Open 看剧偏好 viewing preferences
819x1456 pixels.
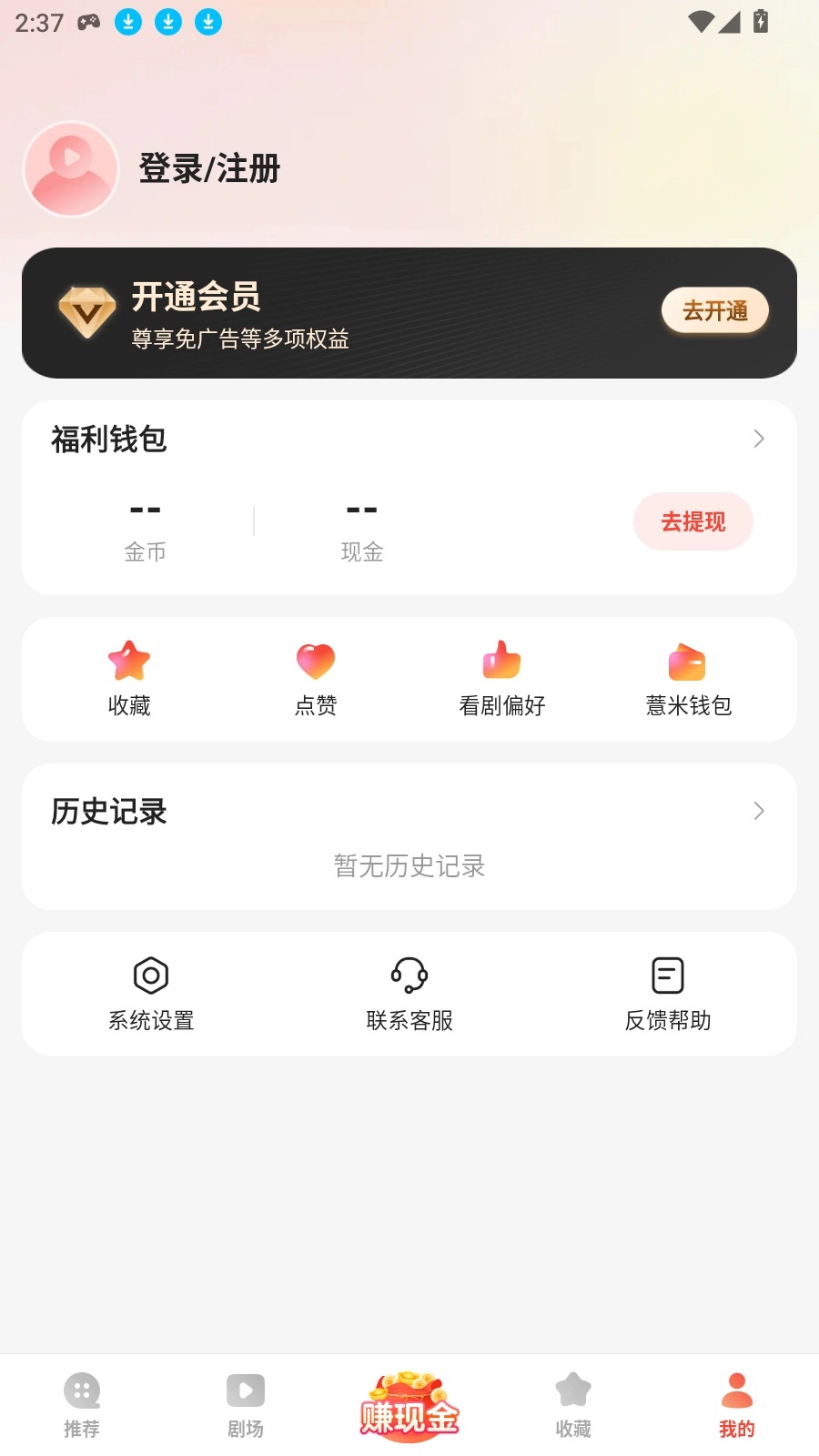pos(502,679)
